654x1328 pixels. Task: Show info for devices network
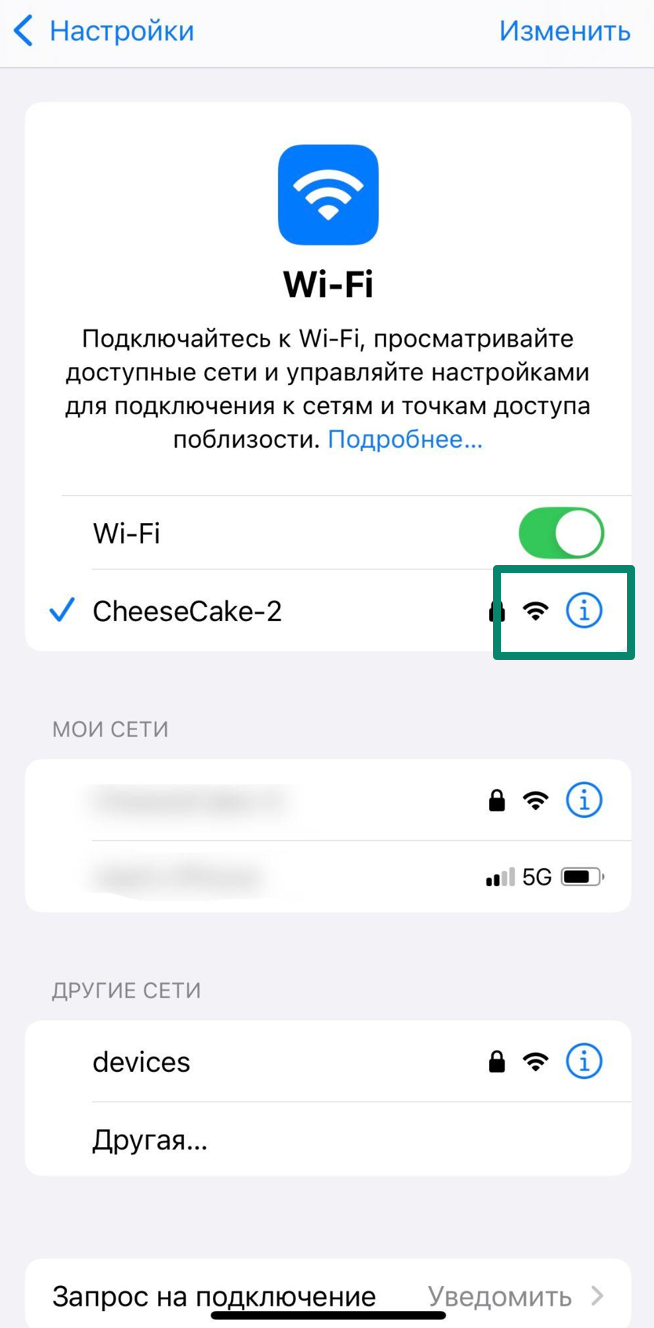[x=584, y=1061]
